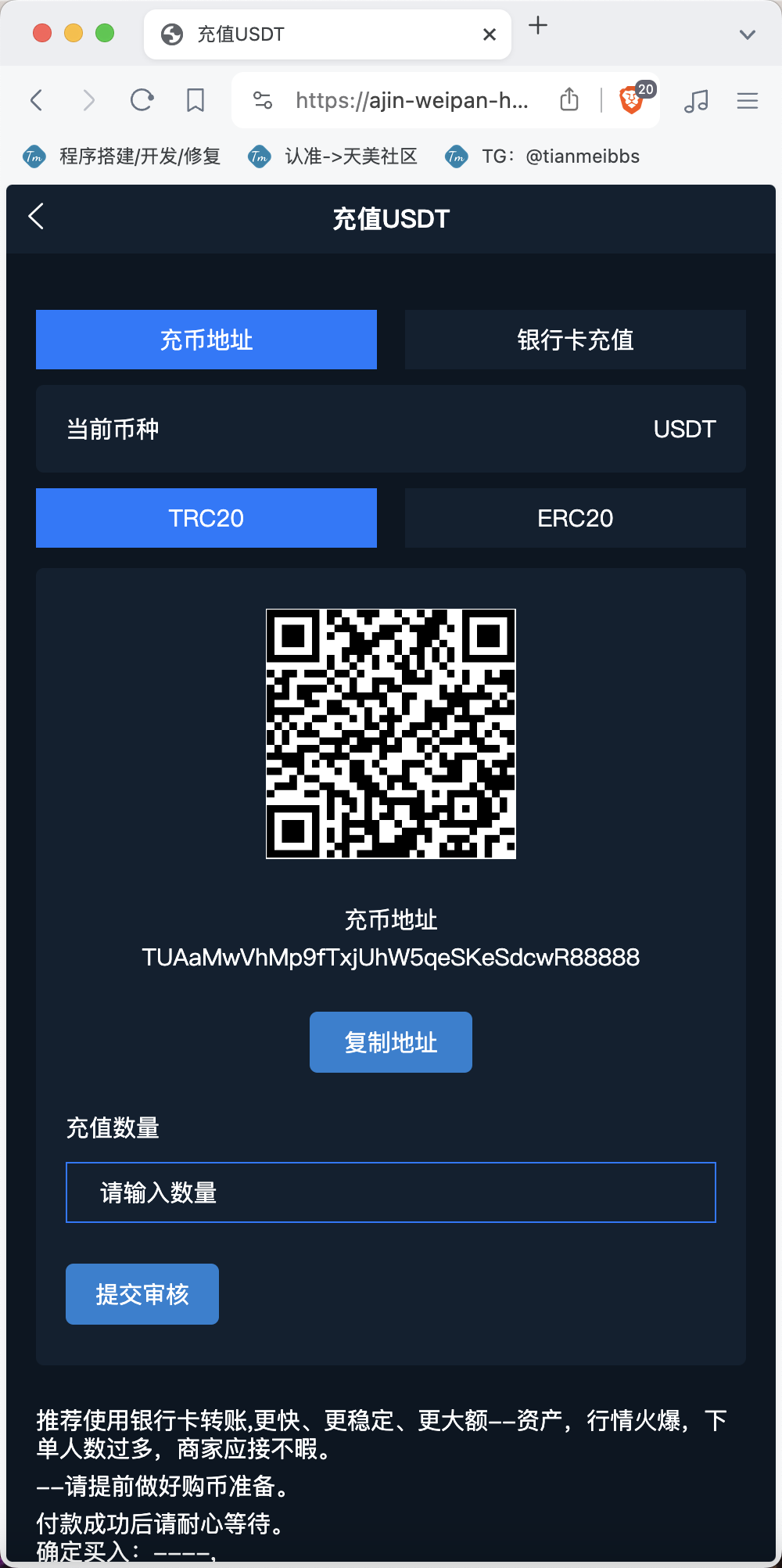This screenshot has height=1568, width=782.
Task: Open the browser's share menu
Action: pyautogui.click(x=569, y=99)
